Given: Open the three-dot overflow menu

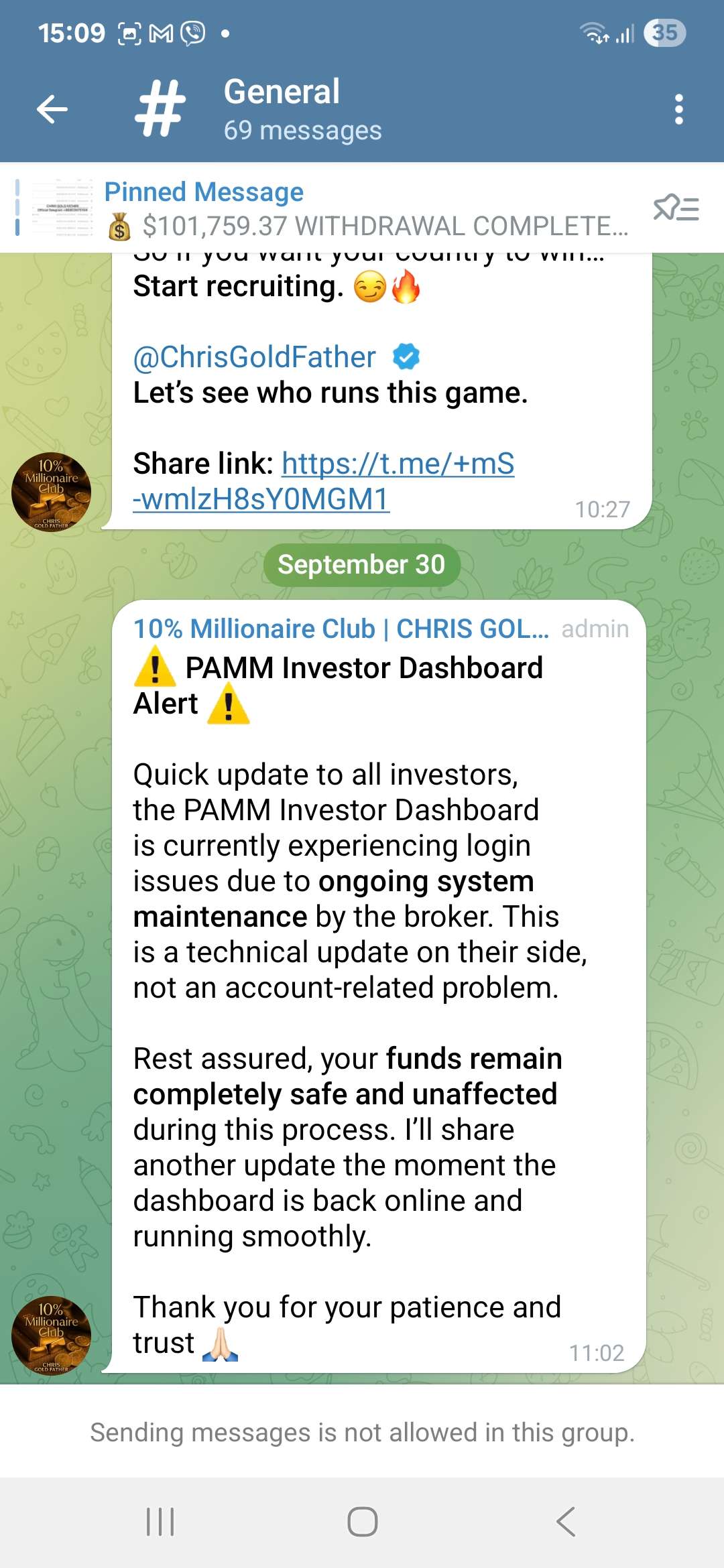Looking at the screenshot, I should point(678,109).
